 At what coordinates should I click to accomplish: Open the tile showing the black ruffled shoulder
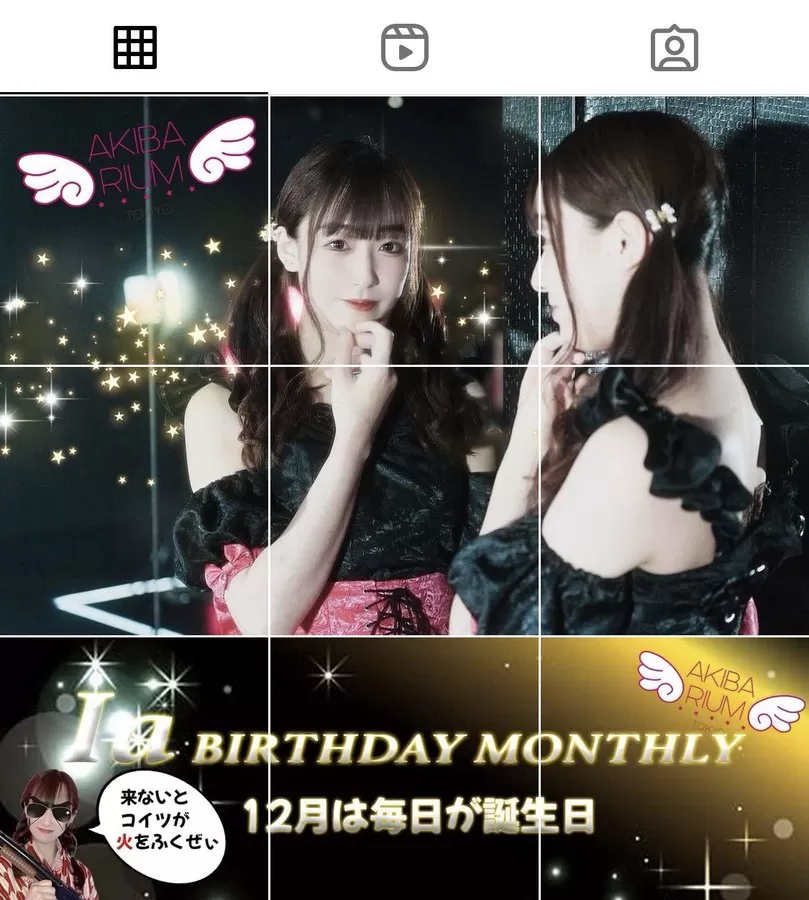pyautogui.click(x=675, y=500)
